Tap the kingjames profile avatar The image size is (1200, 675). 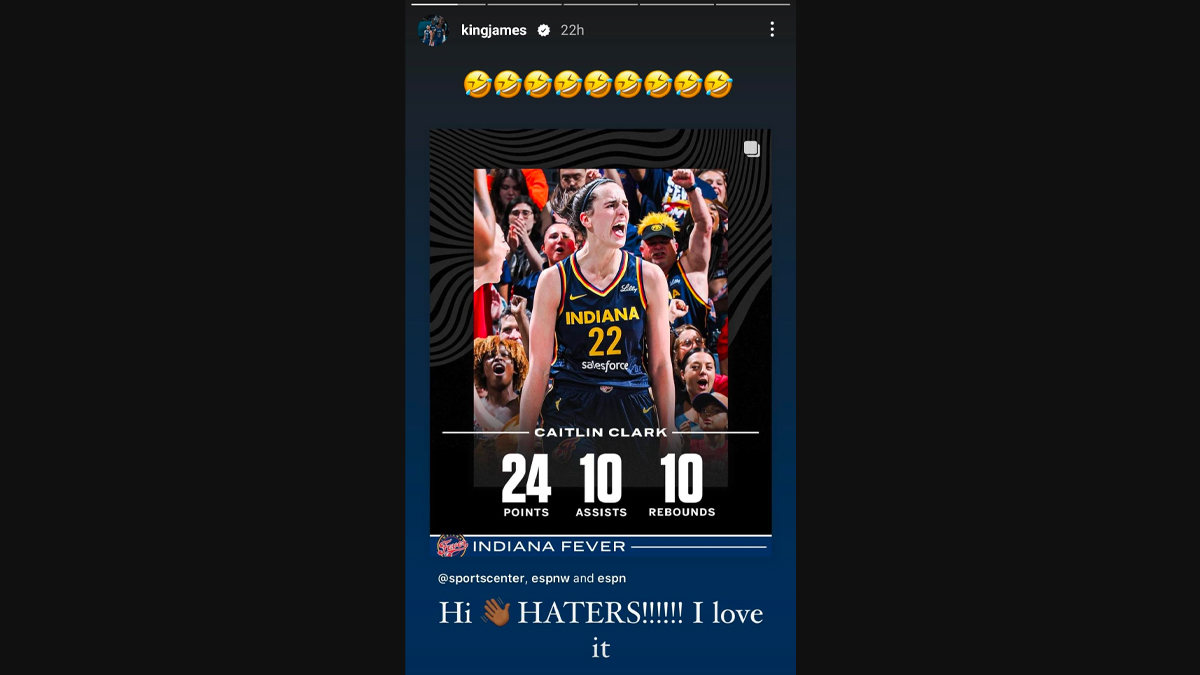pyautogui.click(x=433, y=30)
